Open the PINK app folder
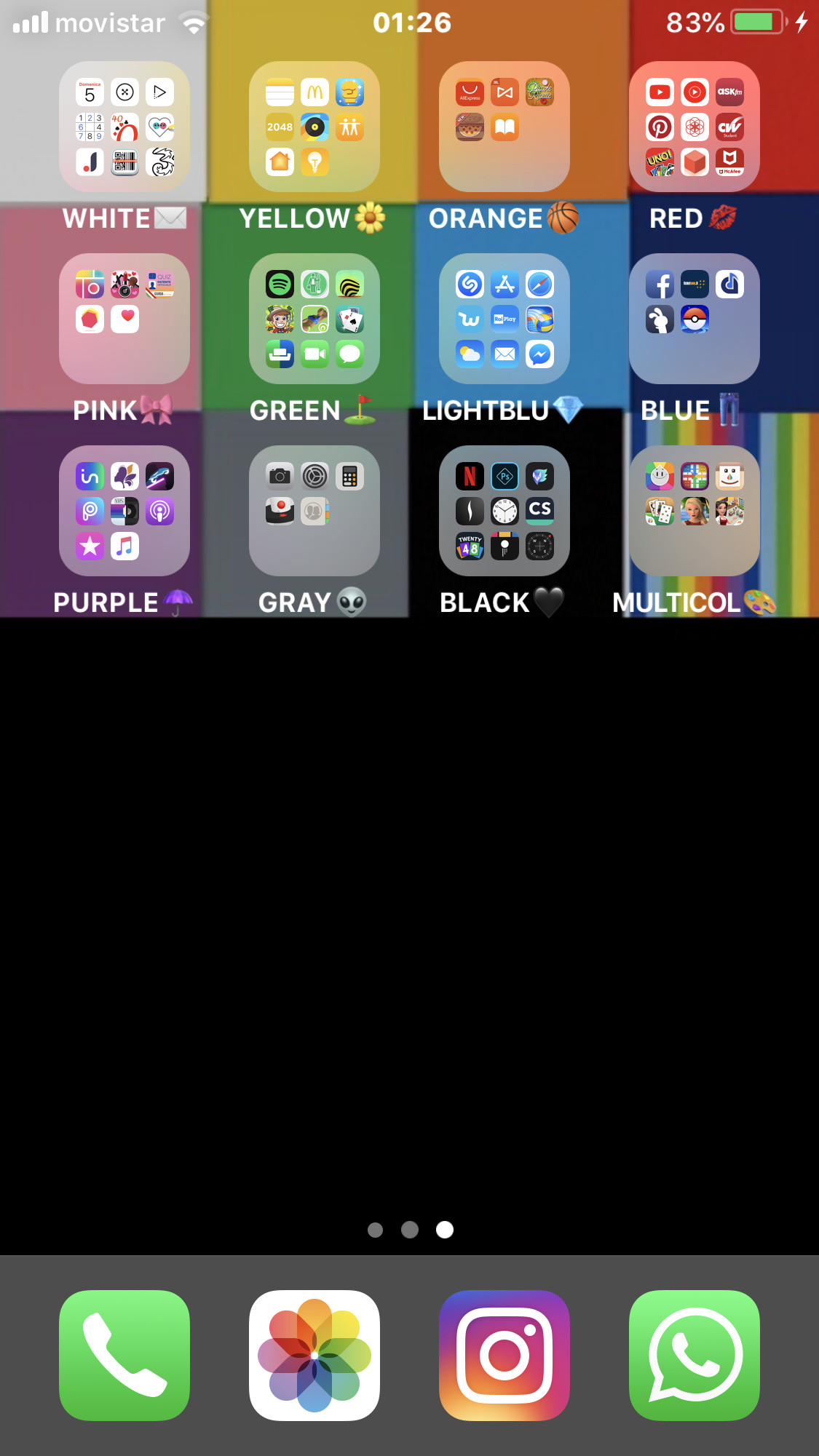The image size is (819, 1456). (x=124, y=319)
